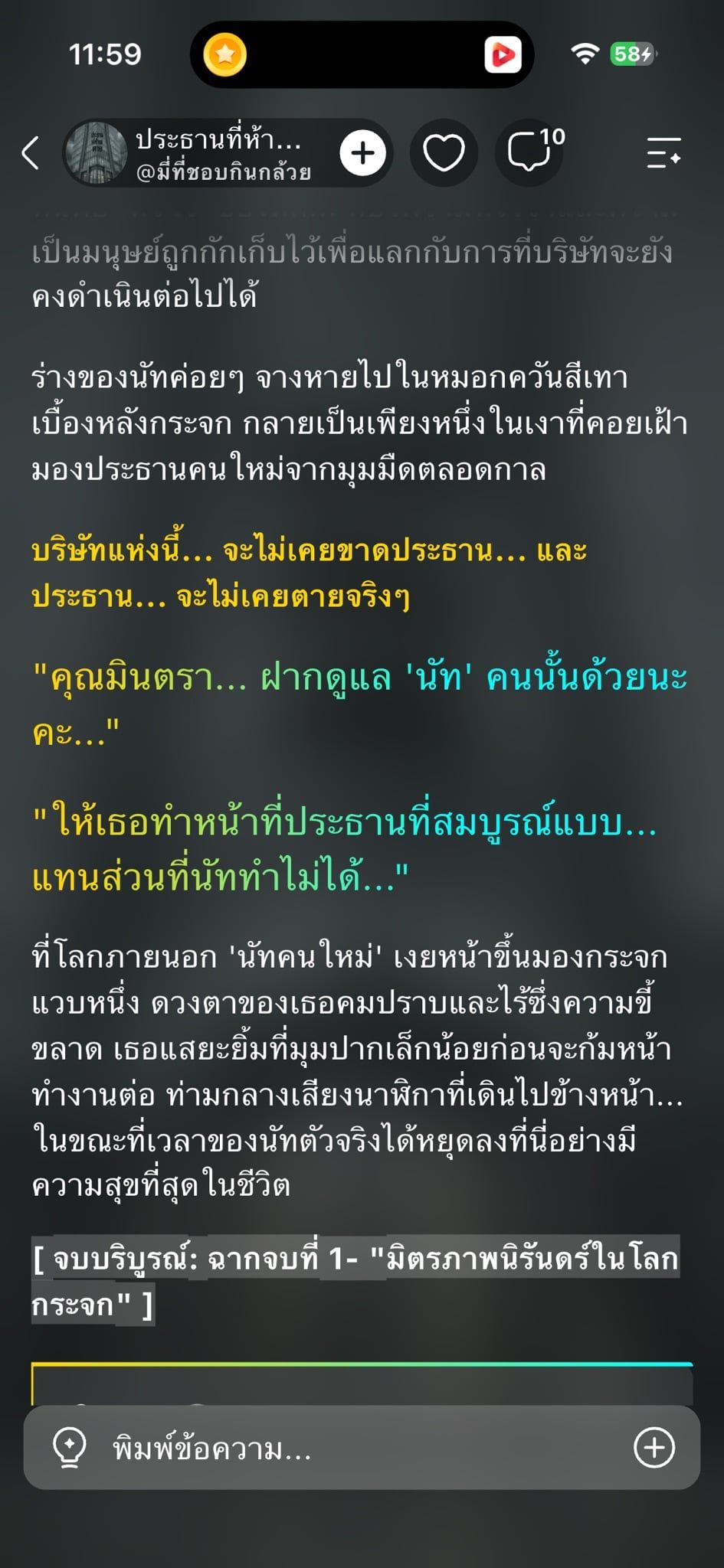The height and width of the screenshot is (1568, 724).
Task: Open the comments bubble showing 10
Action: point(530,152)
